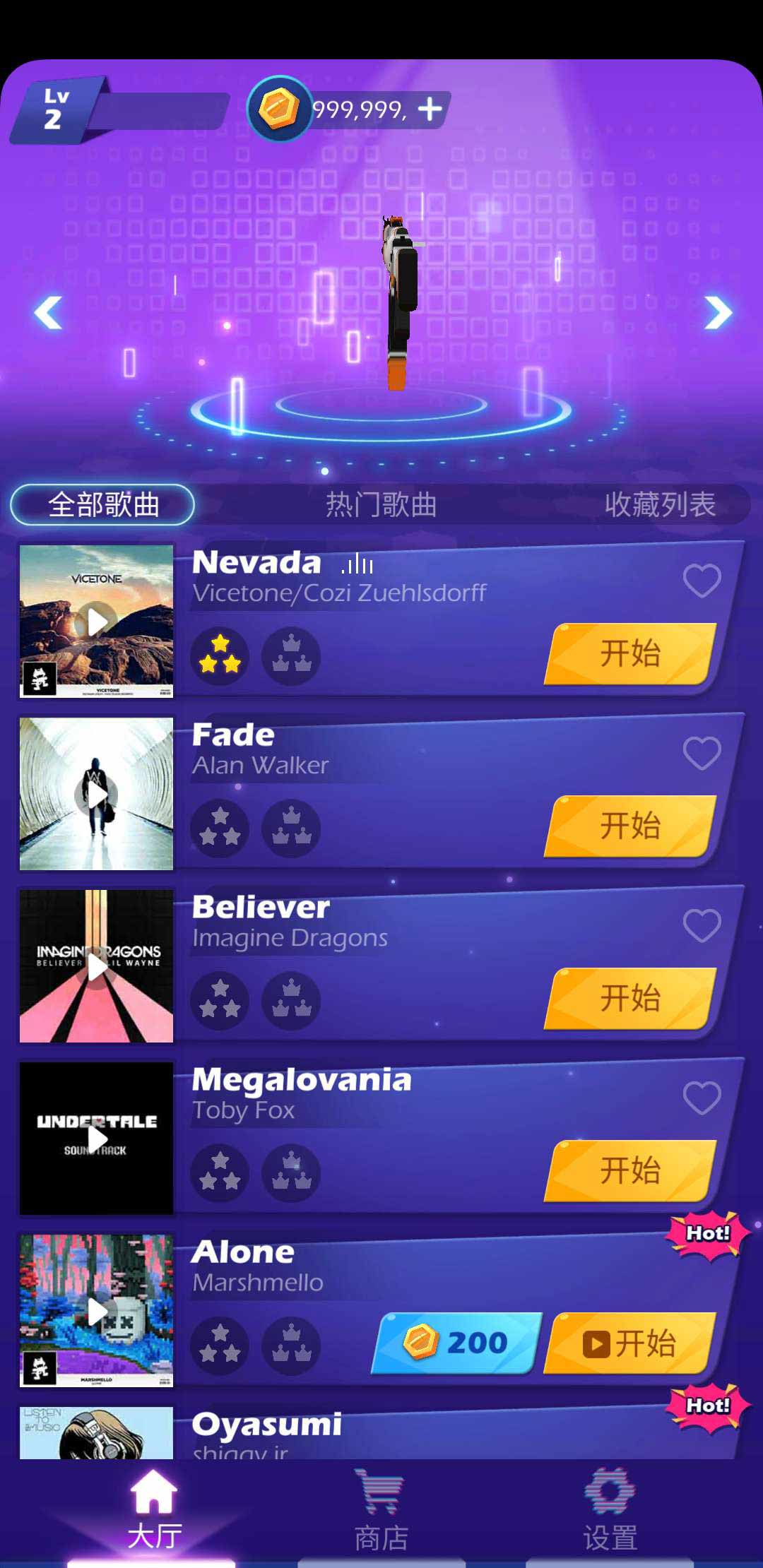
Task: View star rating badge under Nevada
Action: (x=220, y=657)
